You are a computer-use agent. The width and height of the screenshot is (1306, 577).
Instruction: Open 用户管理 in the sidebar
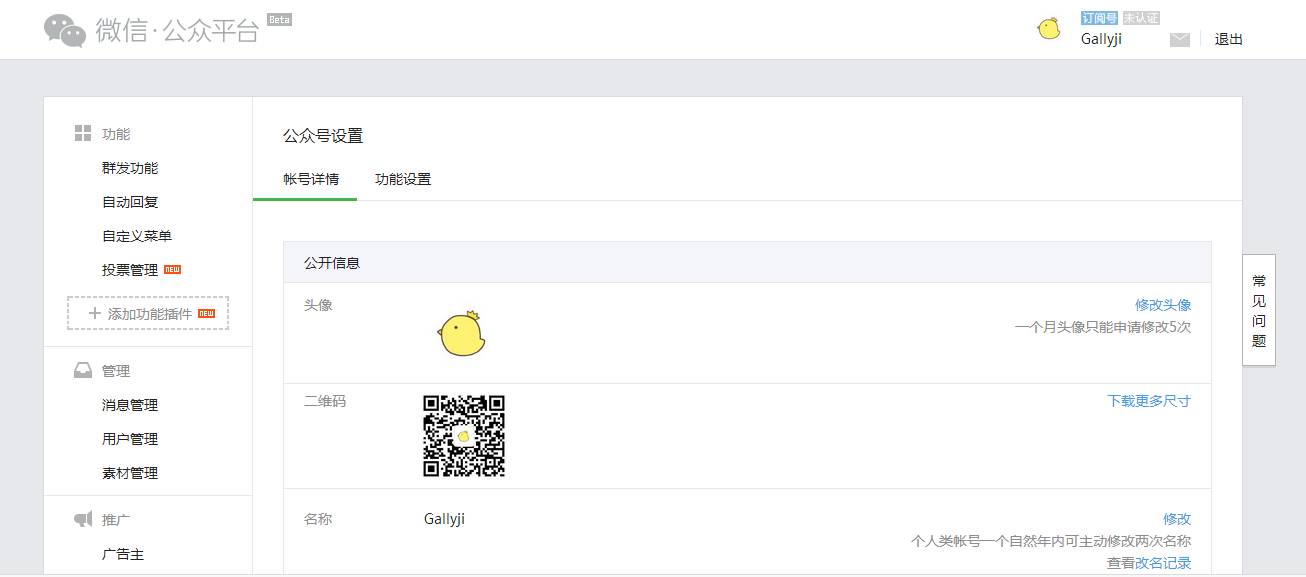pos(130,439)
